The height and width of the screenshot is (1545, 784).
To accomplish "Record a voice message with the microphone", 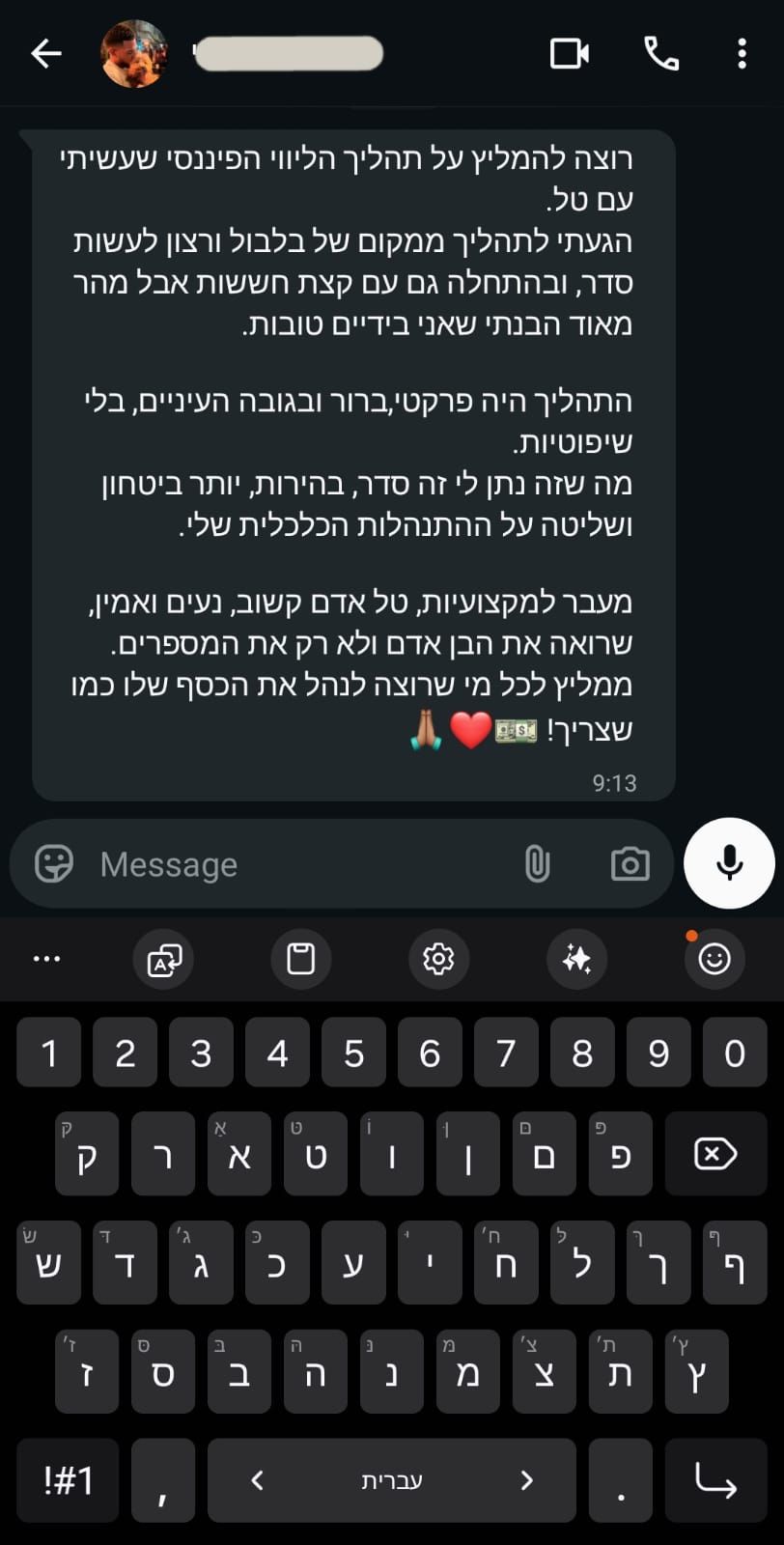I will 729,863.
